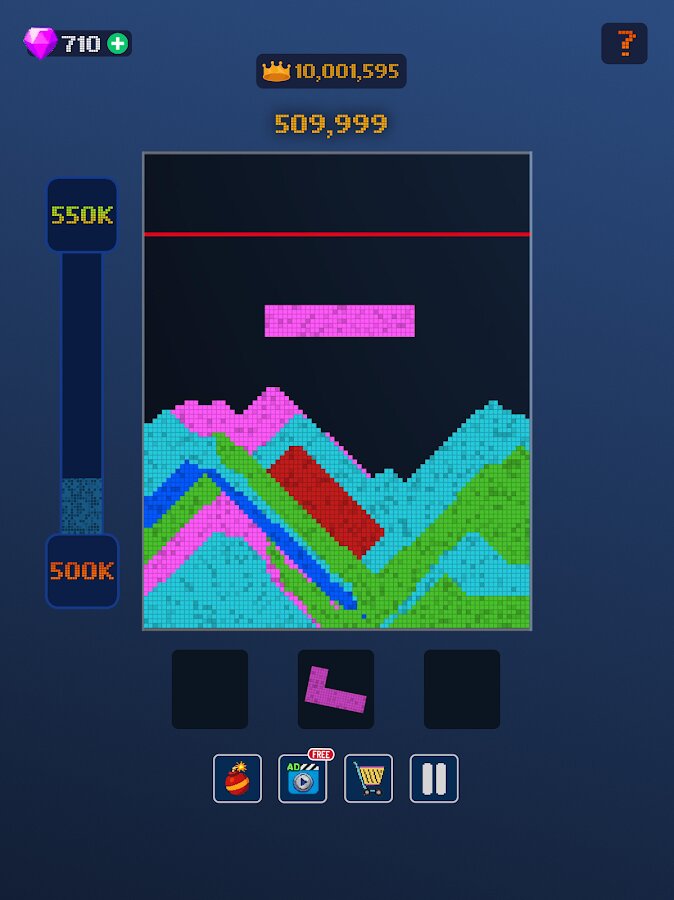Viewport: 674px width, 900px height.
Task: Open the question mark help button
Action: point(625,43)
